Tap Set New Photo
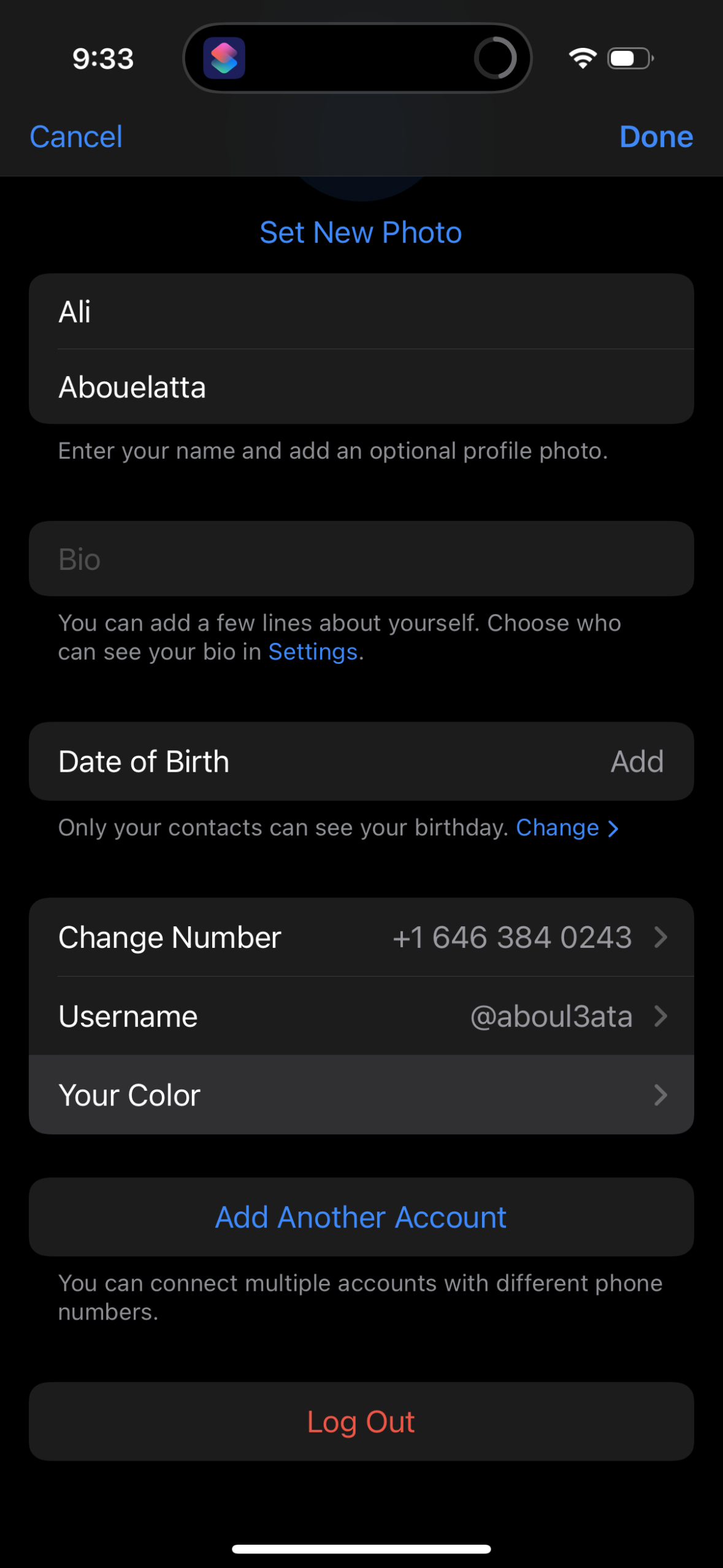The height and width of the screenshot is (1568, 723). pos(361,233)
